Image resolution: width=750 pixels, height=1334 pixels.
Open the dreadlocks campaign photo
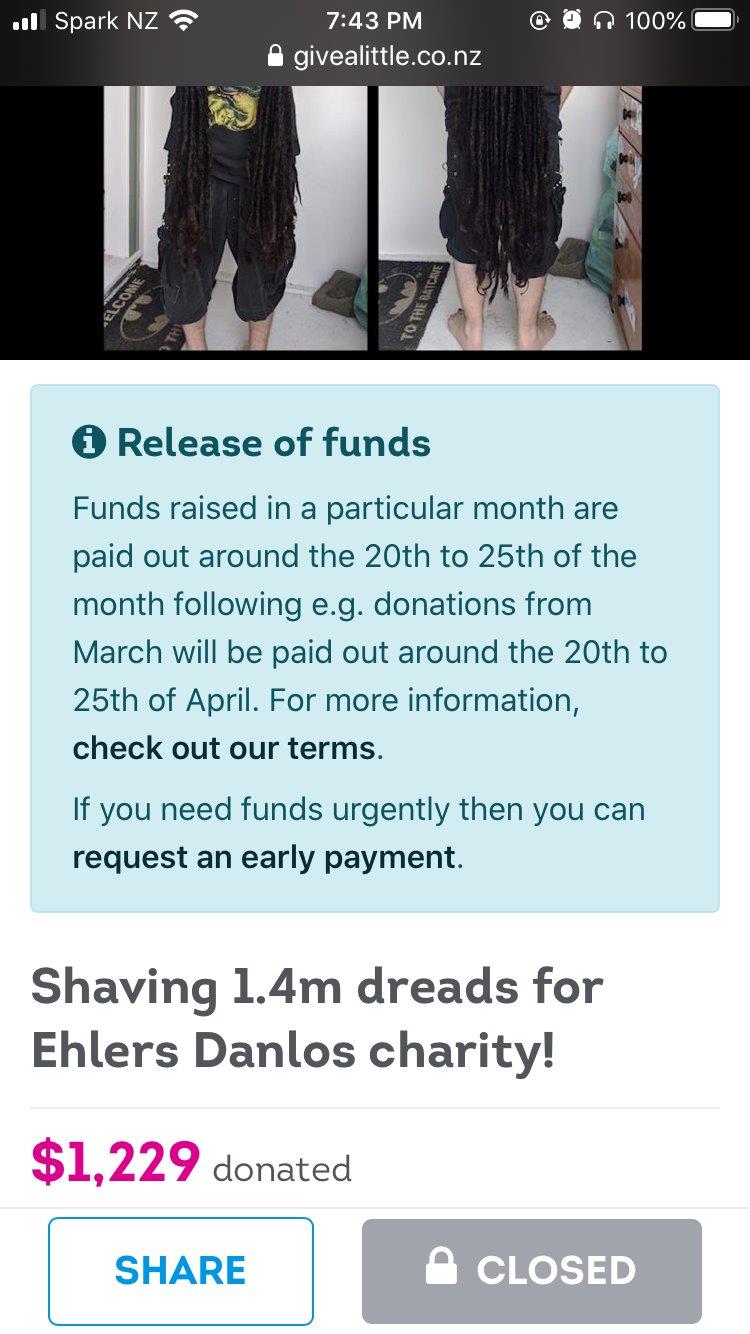tap(373, 218)
